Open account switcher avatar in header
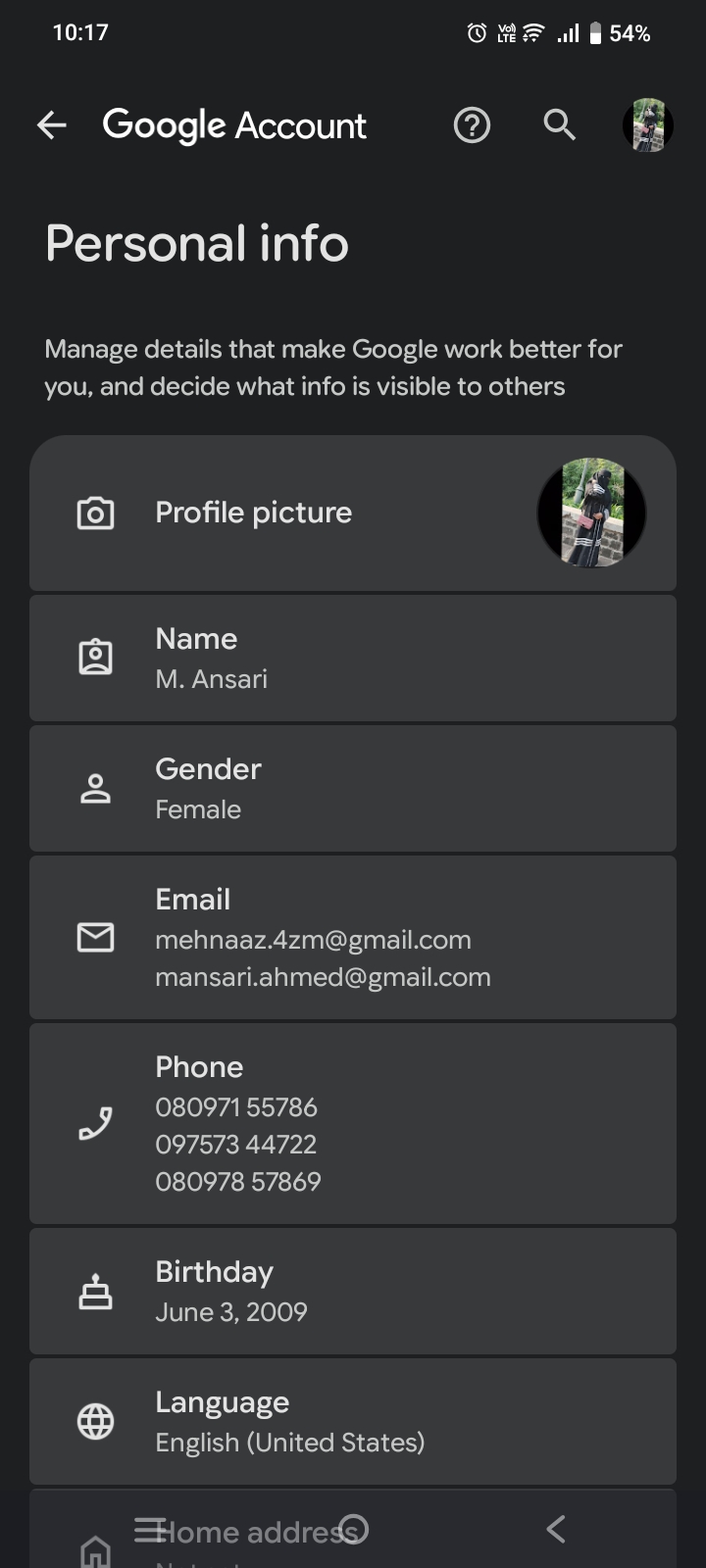The width and height of the screenshot is (706, 1568). coord(647,125)
